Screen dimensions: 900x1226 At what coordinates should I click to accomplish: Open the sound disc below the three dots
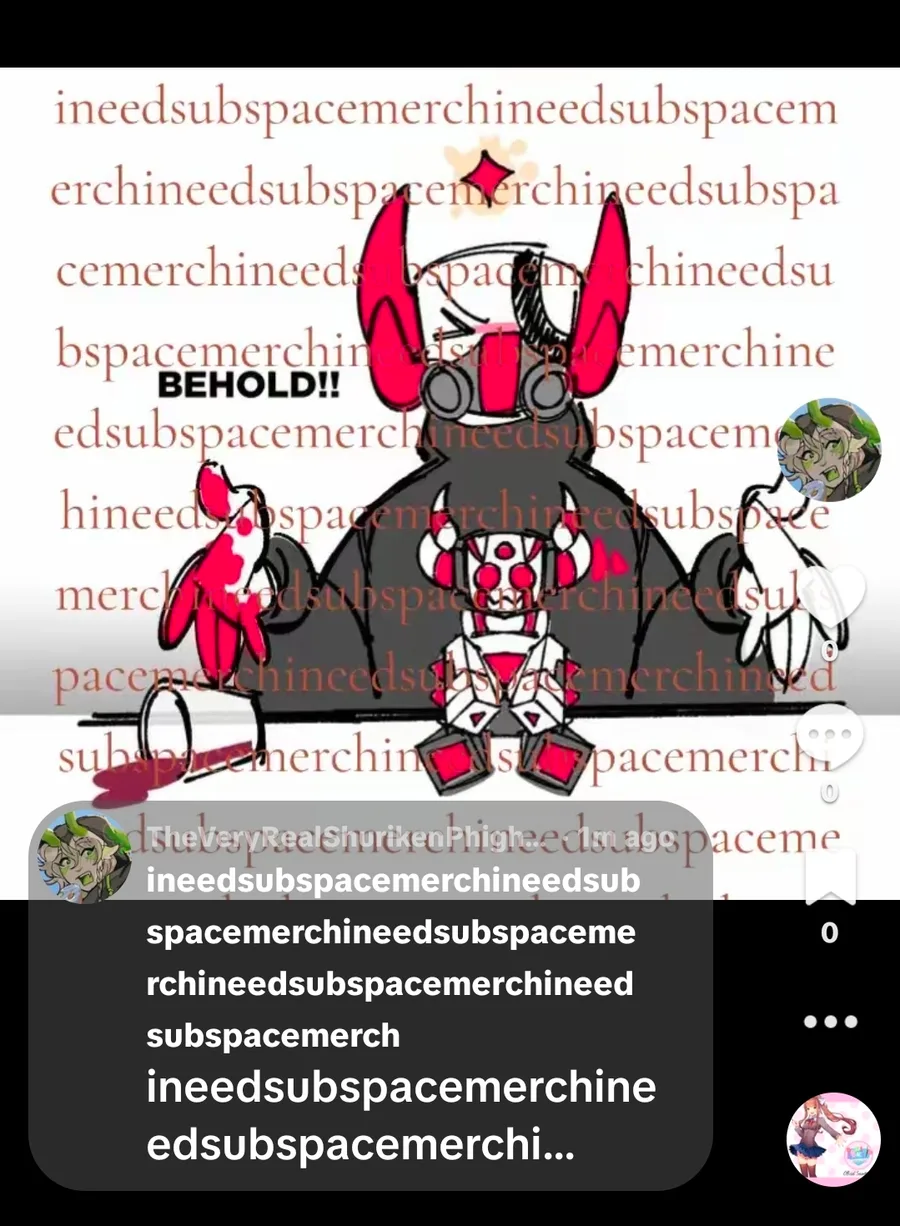(833, 1138)
